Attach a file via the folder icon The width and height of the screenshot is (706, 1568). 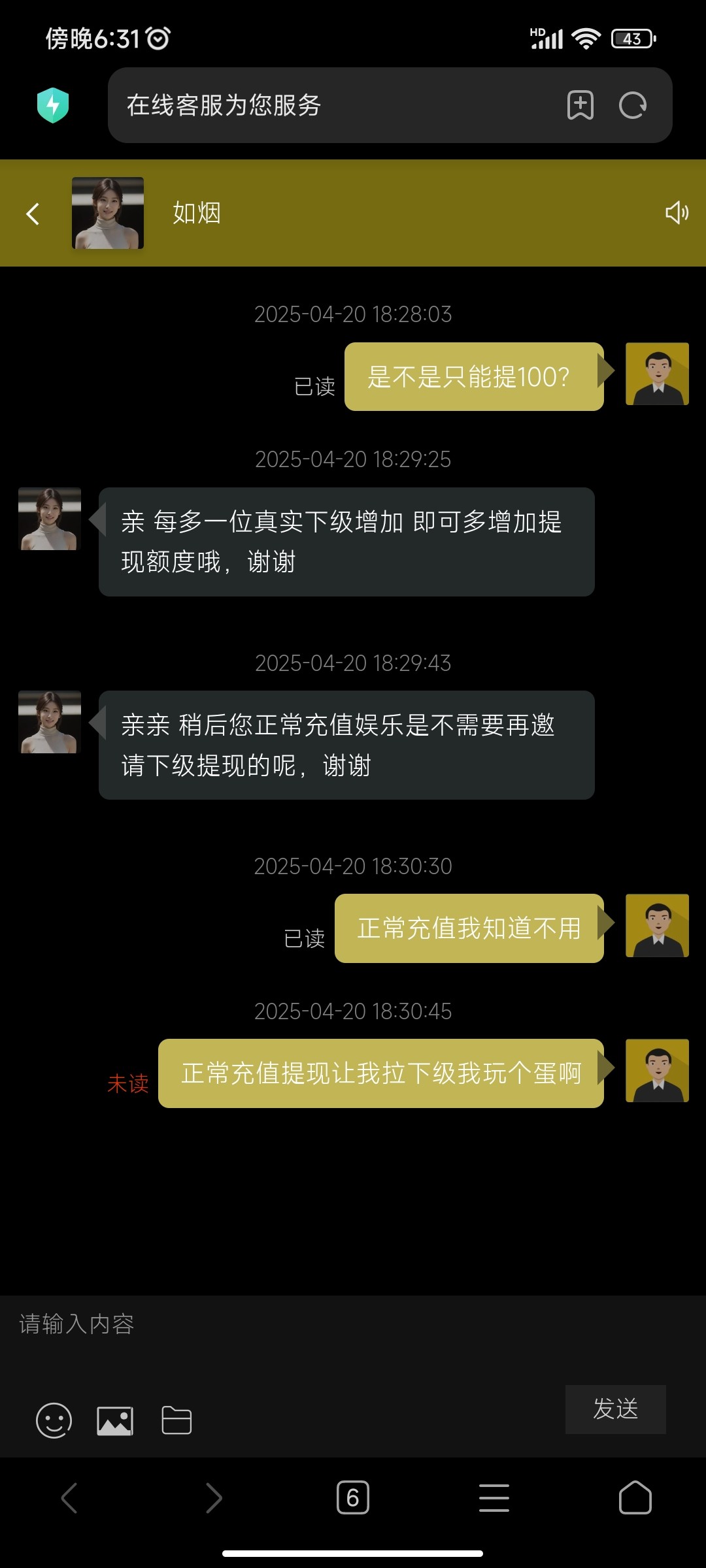[x=176, y=1420]
